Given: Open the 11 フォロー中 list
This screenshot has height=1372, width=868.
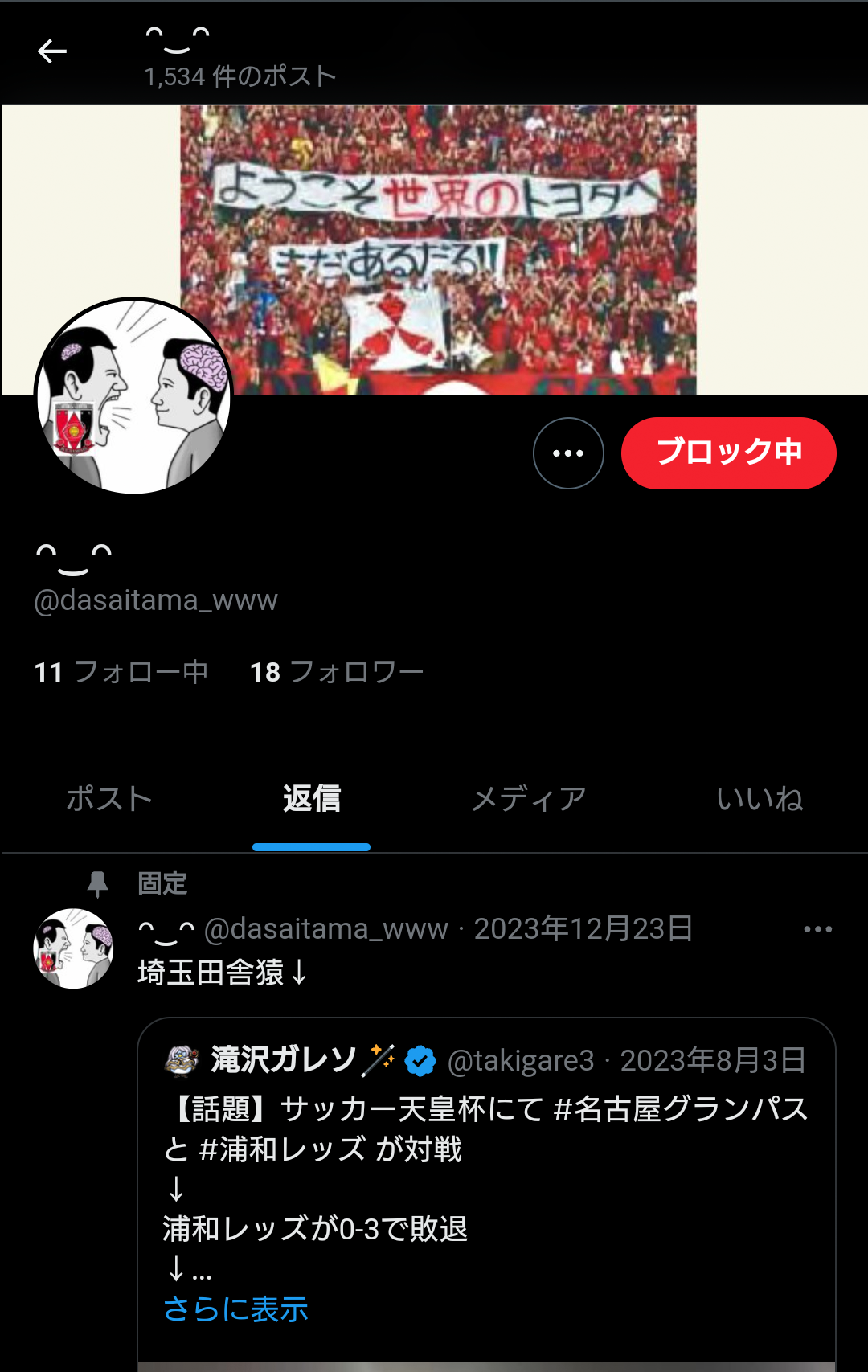Looking at the screenshot, I should [121, 672].
